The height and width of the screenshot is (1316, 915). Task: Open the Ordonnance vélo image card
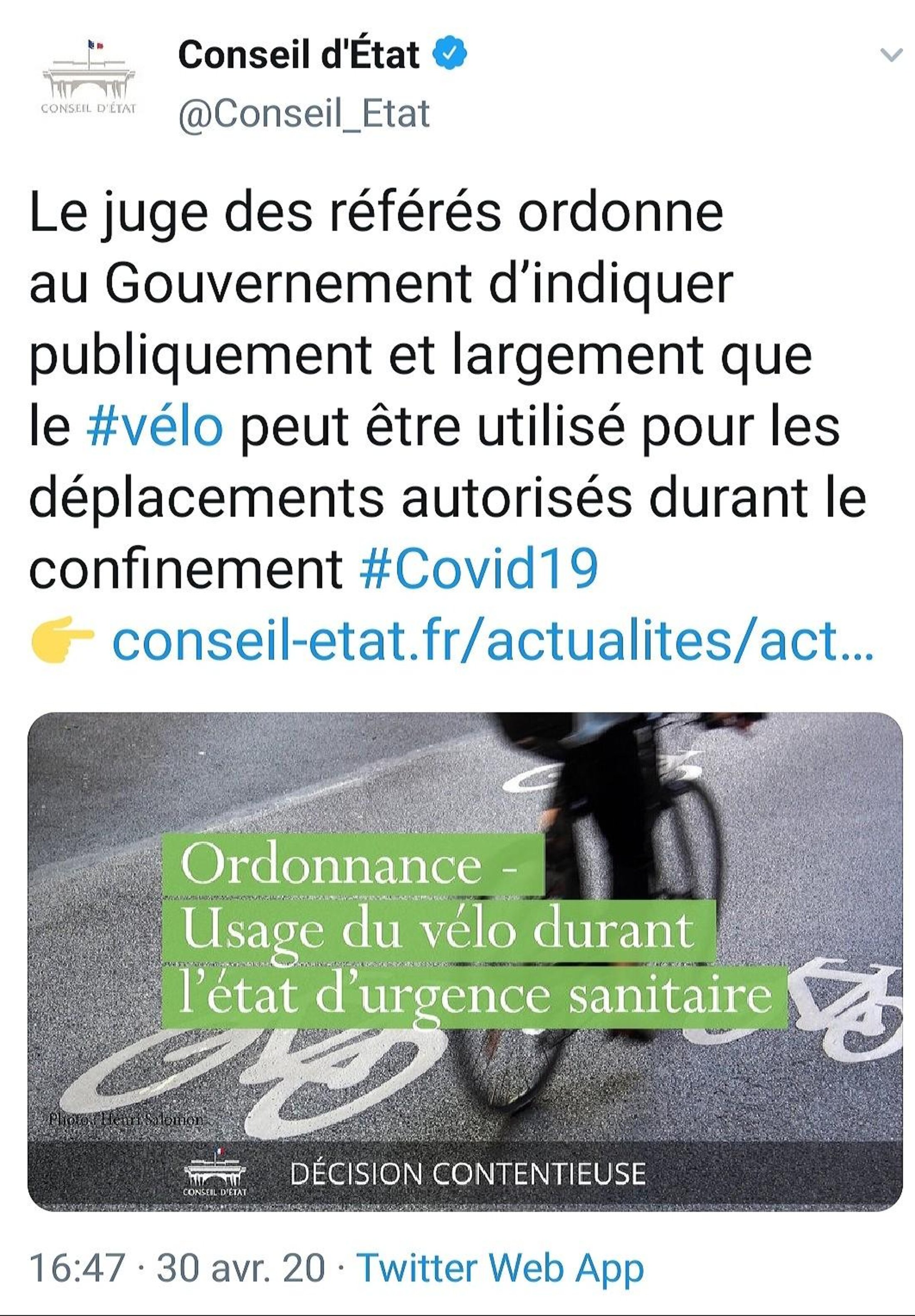pos(465,961)
